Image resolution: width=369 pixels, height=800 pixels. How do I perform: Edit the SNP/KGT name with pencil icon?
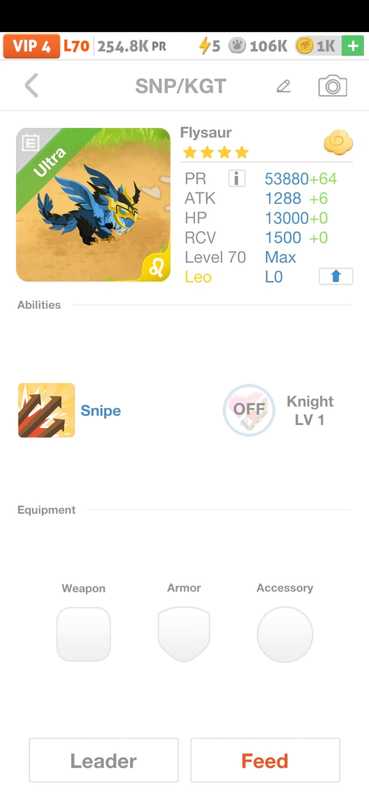click(x=283, y=86)
